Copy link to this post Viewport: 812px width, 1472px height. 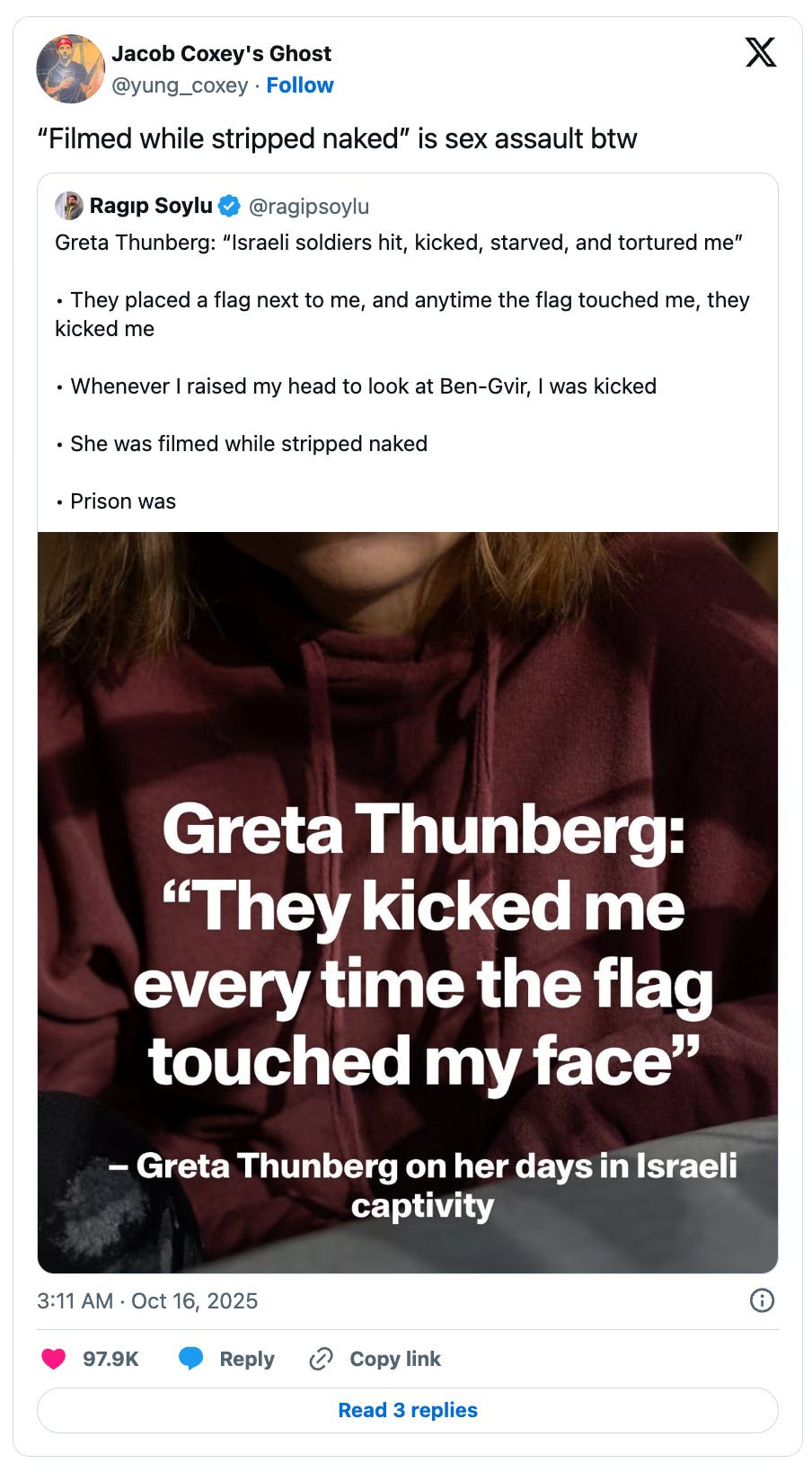coord(375,1359)
